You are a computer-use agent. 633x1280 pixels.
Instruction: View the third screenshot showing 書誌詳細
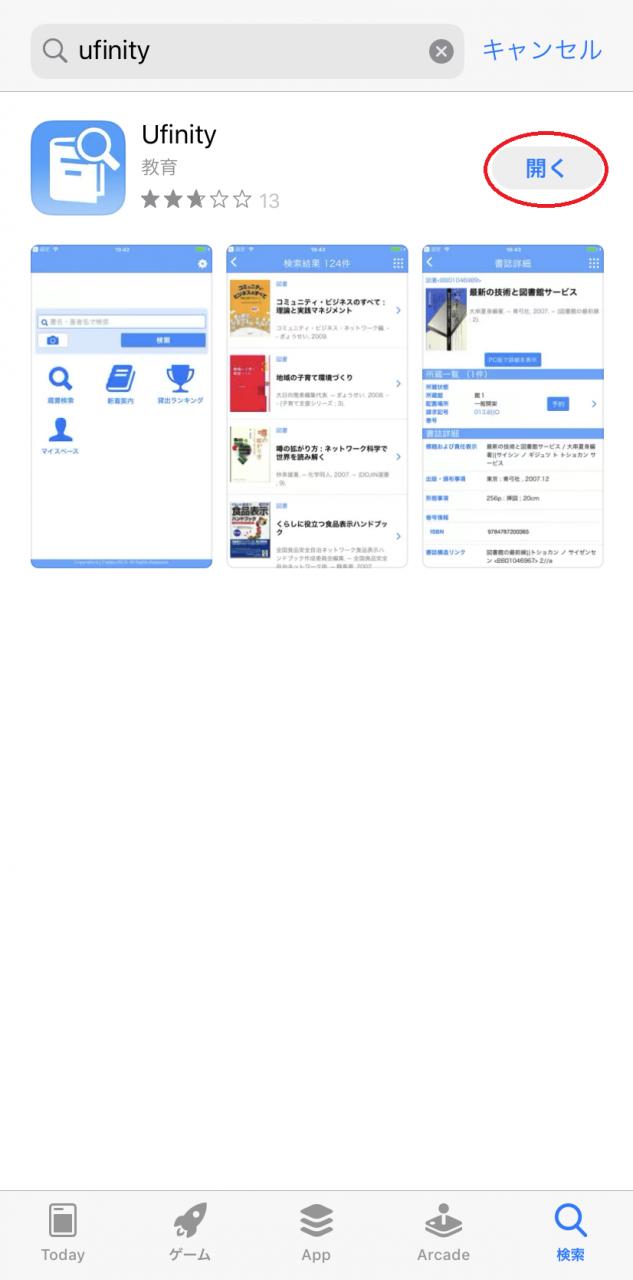pos(513,405)
